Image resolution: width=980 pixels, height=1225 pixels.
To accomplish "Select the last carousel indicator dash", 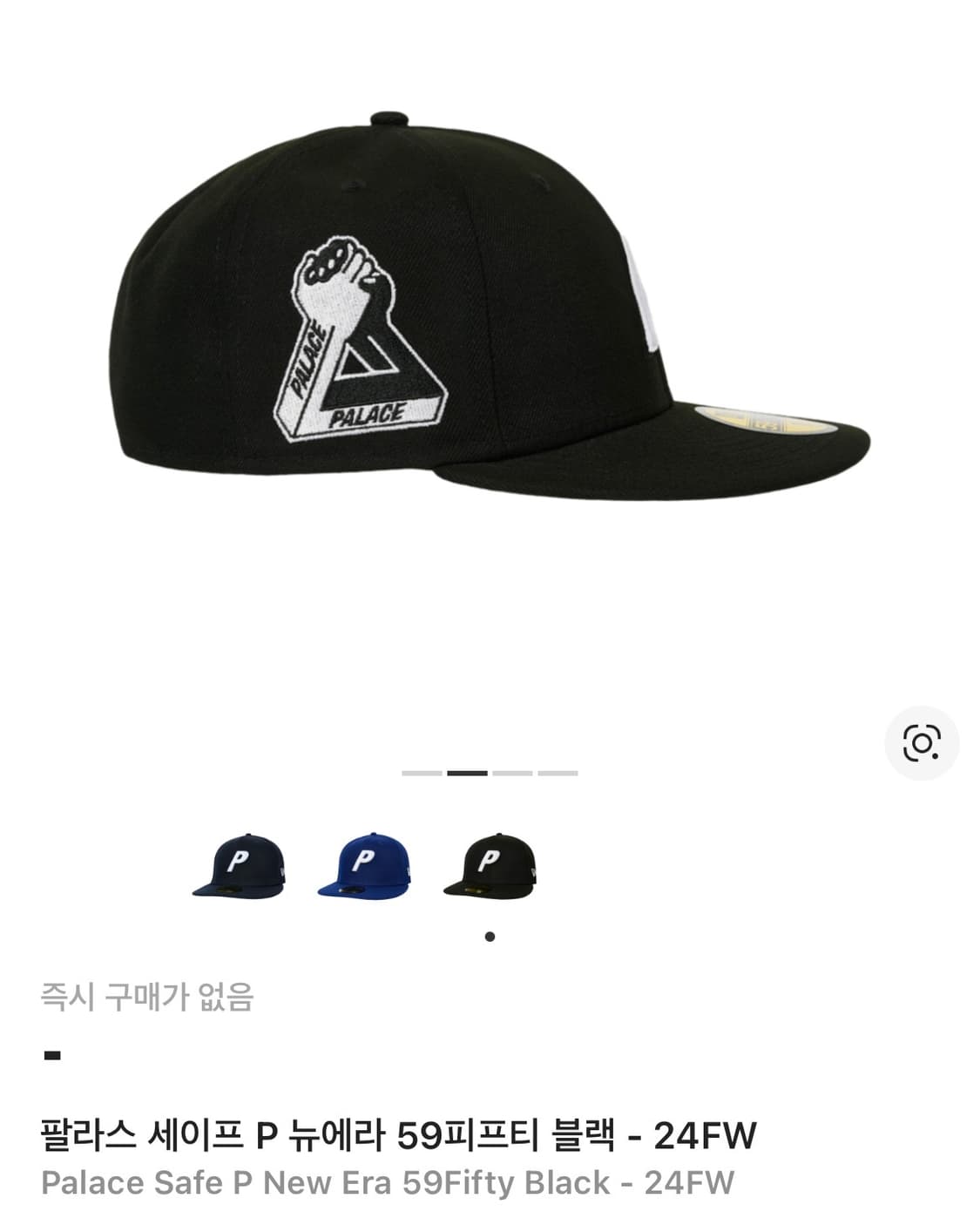I will (558, 772).
